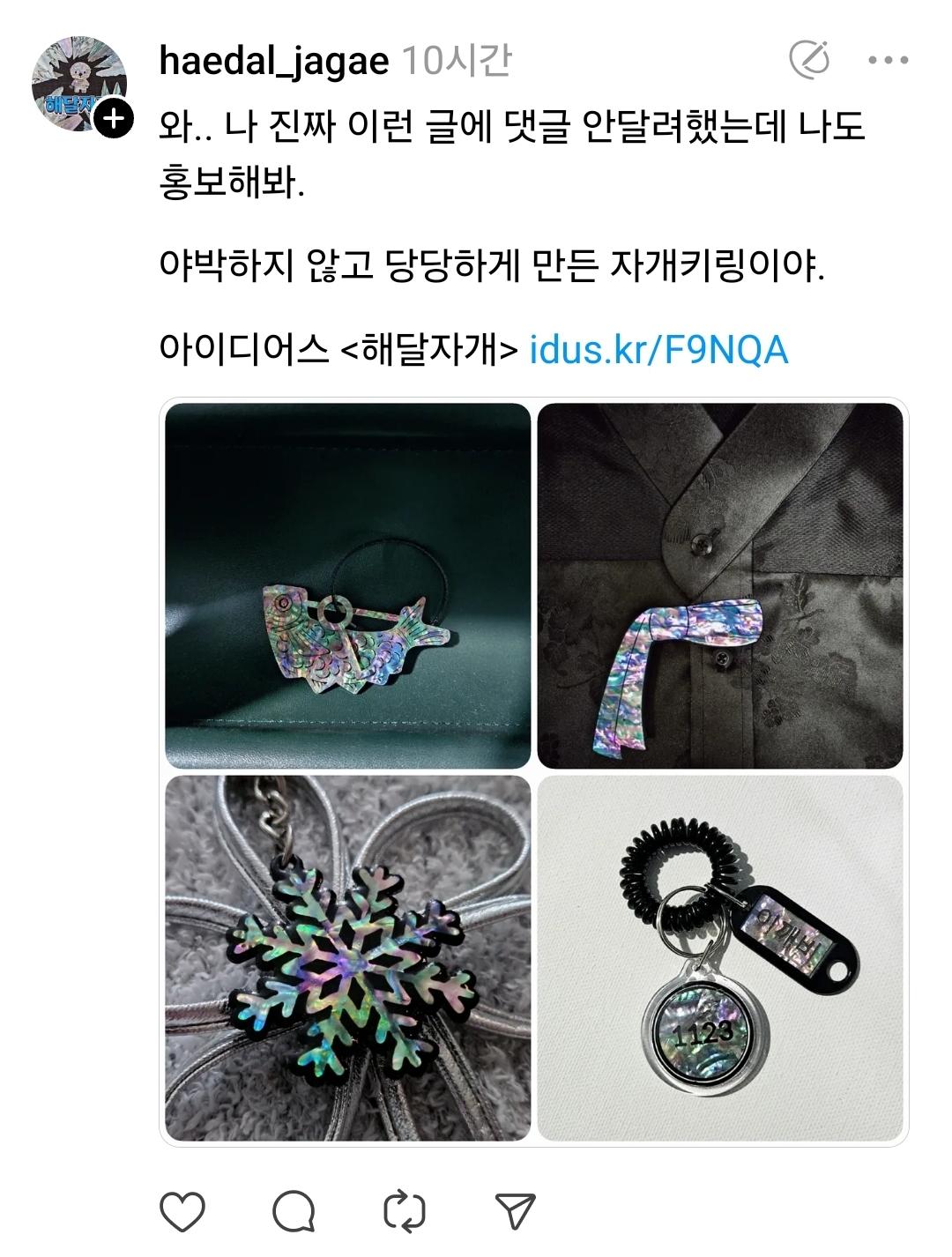Like this post with the heart

(183, 1211)
